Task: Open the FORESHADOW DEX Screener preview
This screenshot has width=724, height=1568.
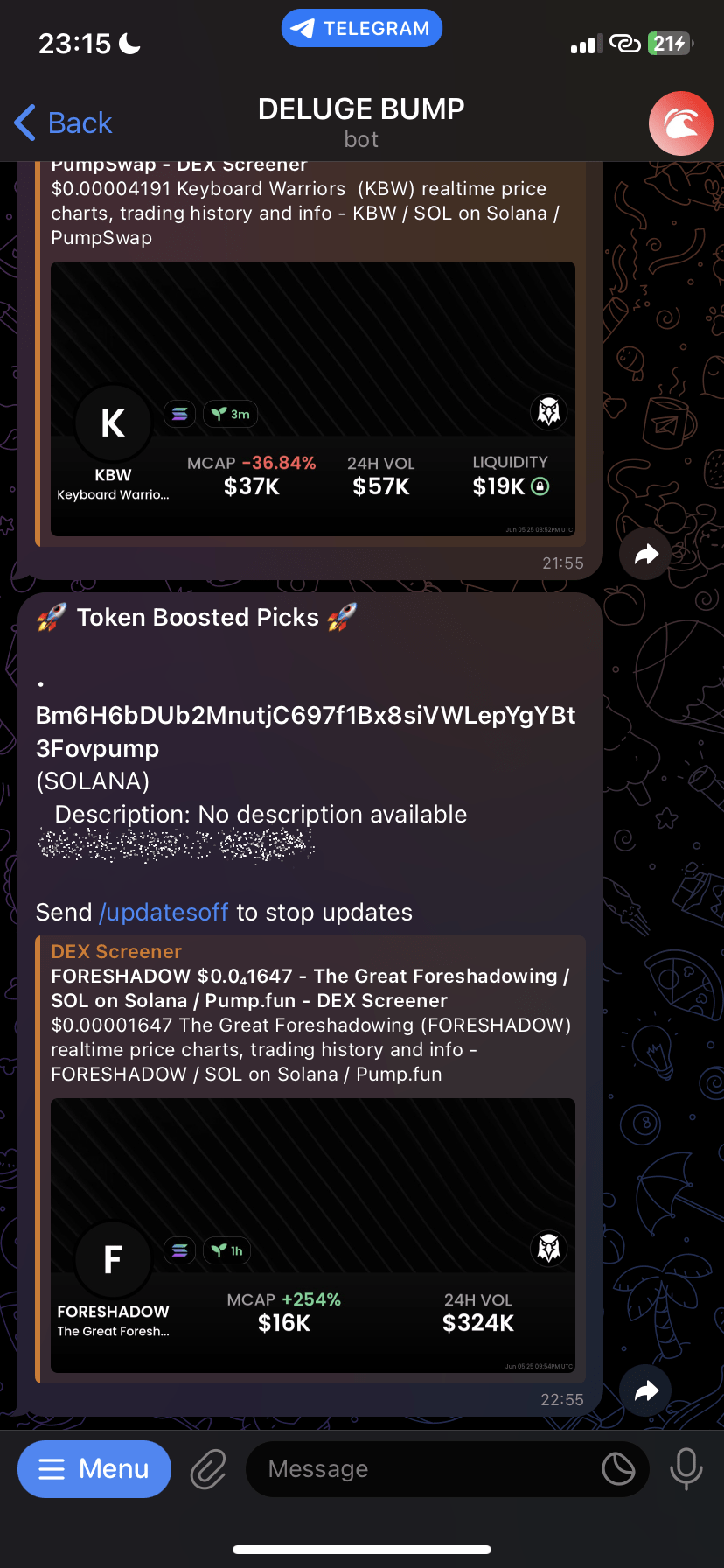Action: (313, 1234)
